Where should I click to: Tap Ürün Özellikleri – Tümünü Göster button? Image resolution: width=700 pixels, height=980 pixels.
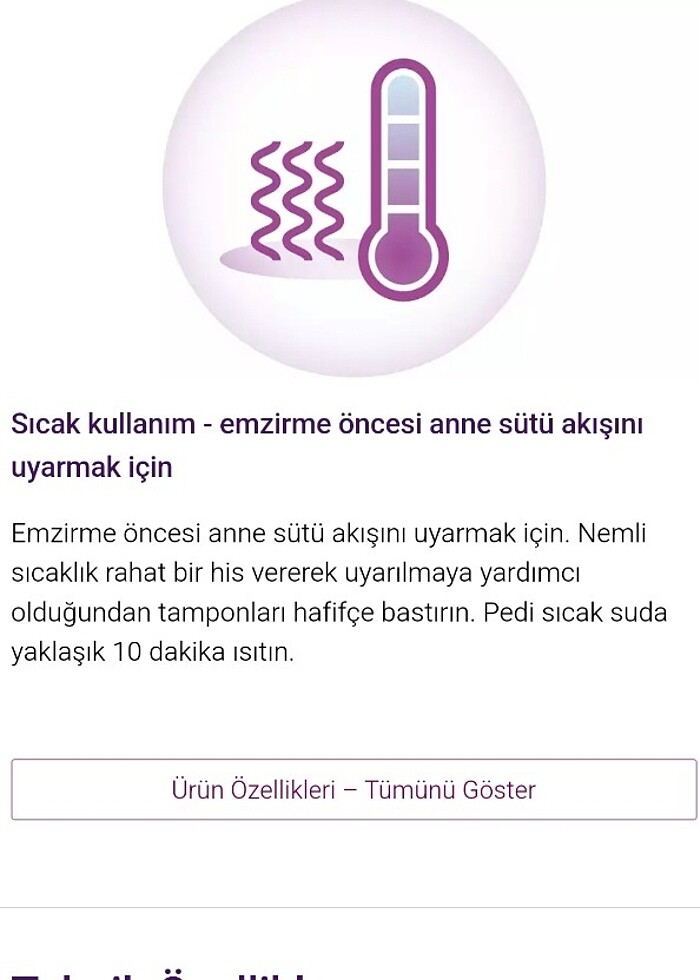tap(353, 790)
